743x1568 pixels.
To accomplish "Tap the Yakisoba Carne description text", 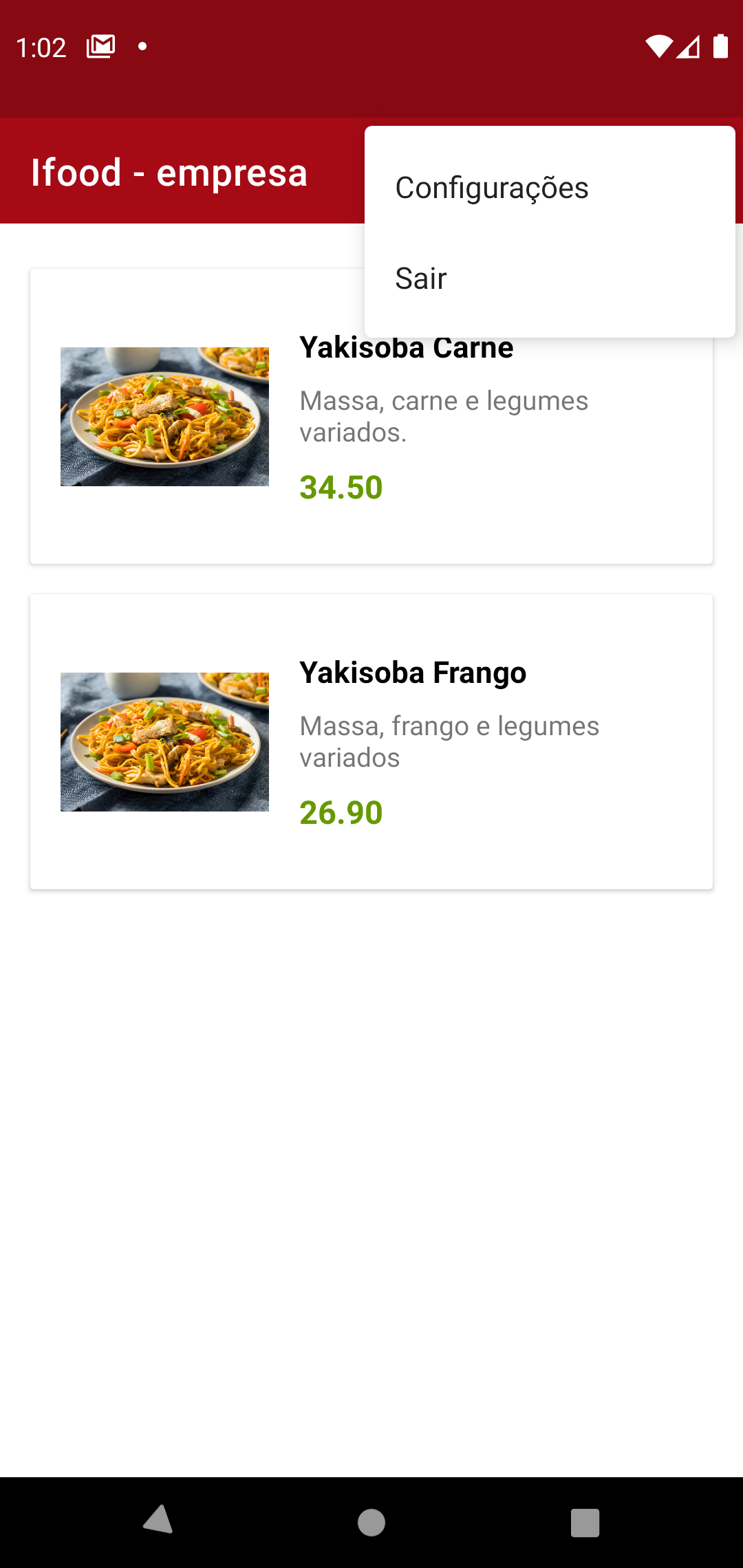I will 443,416.
